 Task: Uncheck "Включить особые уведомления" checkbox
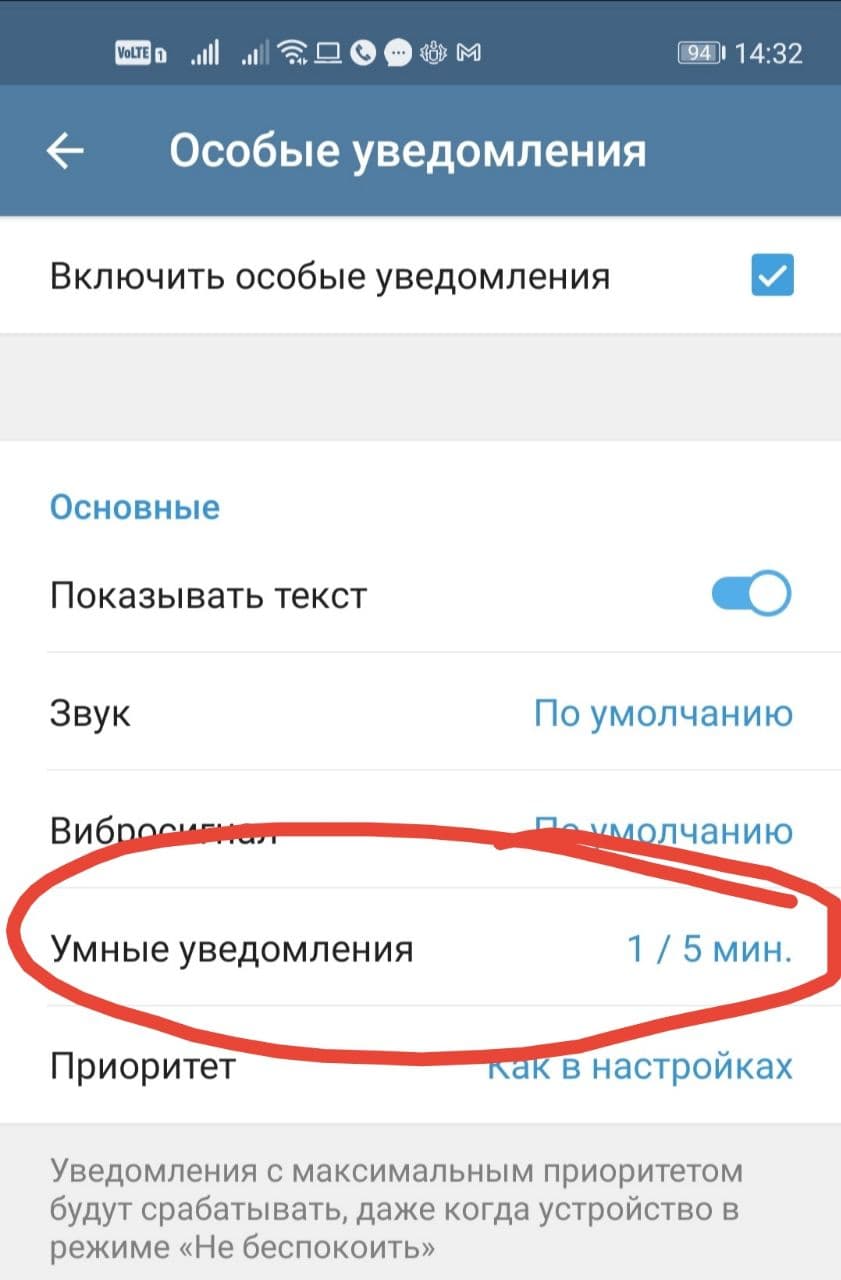click(x=771, y=276)
